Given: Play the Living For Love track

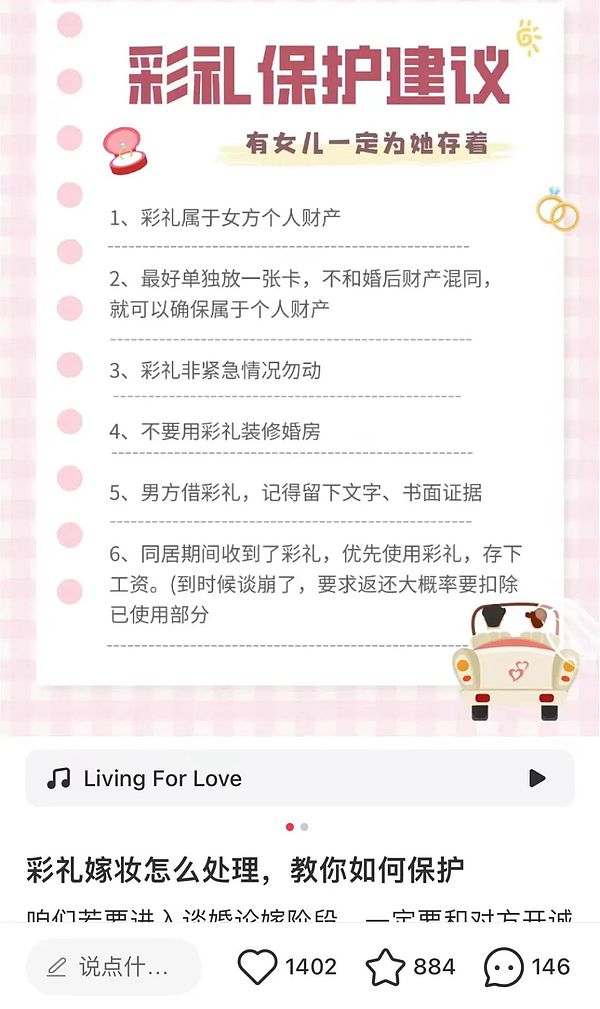Looking at the screenshot, I should click(x=537, y=778).
